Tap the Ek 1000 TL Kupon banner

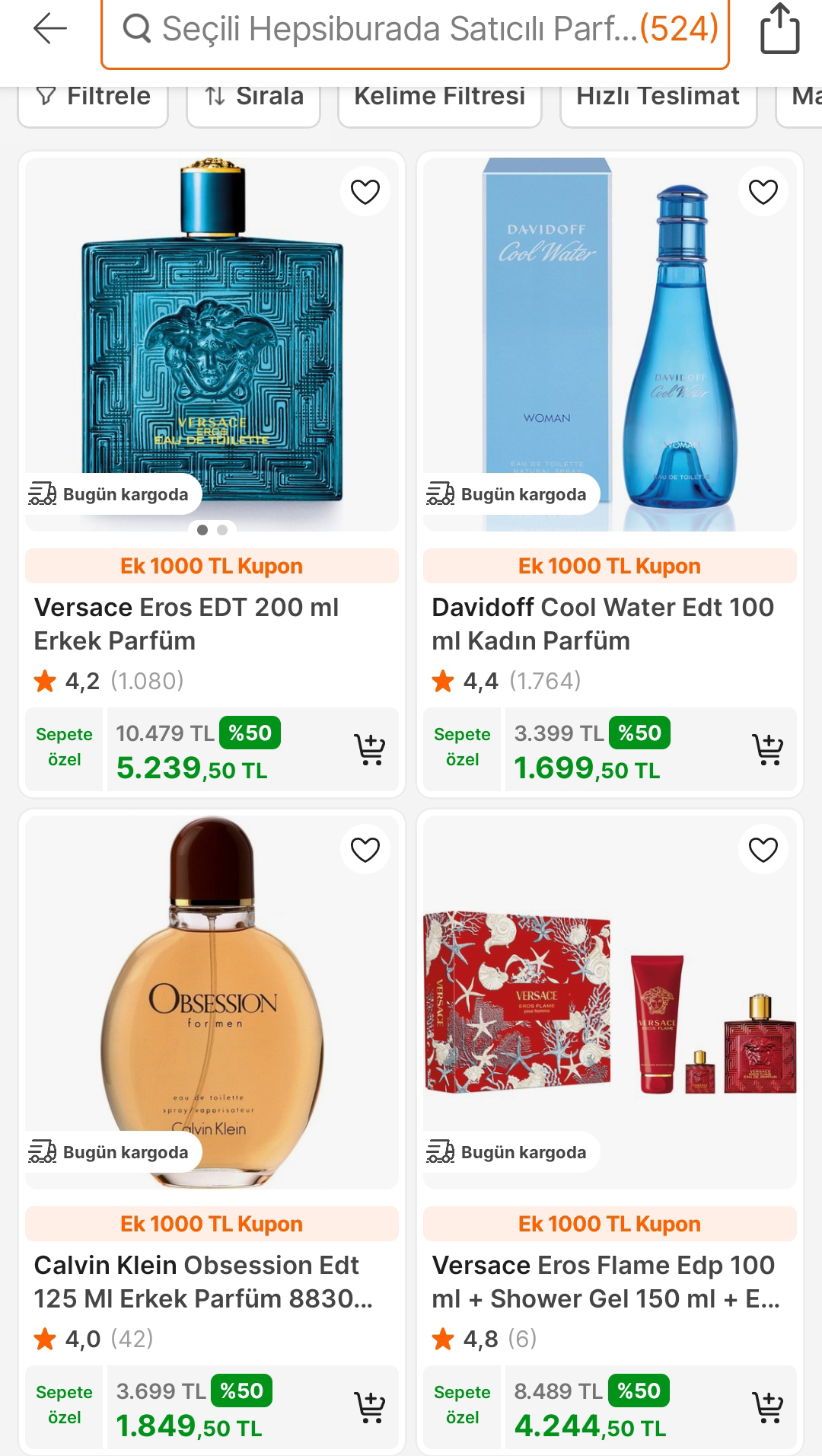(211, 566)
